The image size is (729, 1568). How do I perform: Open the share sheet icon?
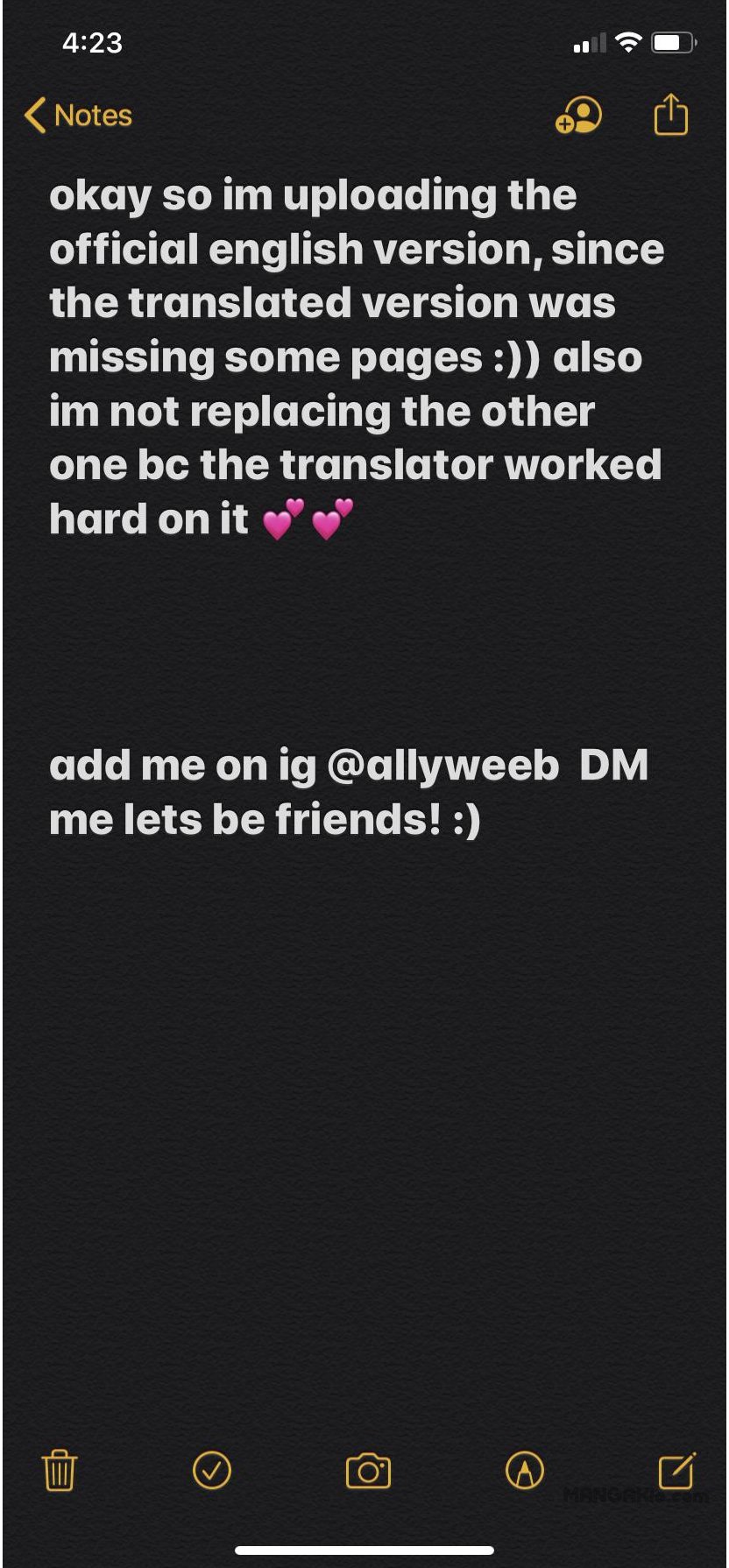[671, 114]
